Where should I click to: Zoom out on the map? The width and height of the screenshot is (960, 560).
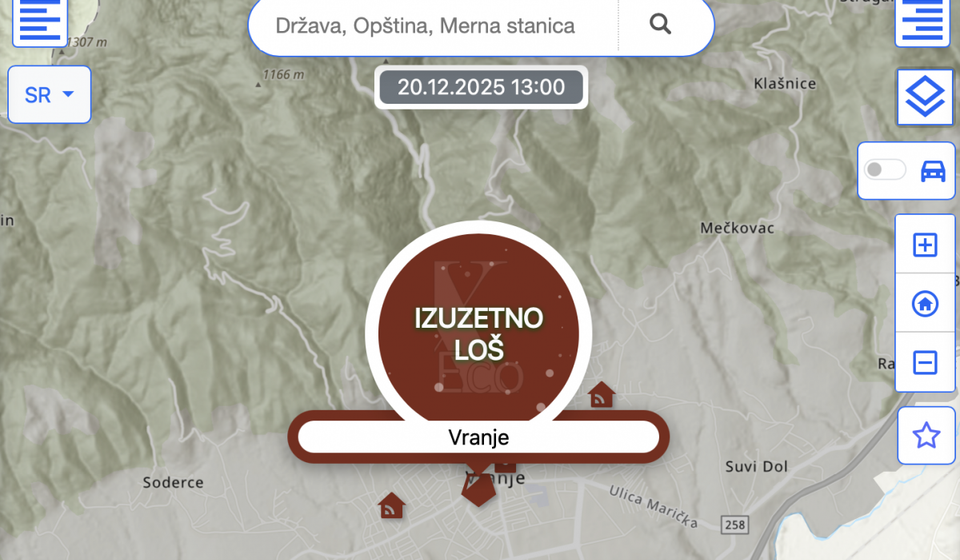click(x=925, y=362)
